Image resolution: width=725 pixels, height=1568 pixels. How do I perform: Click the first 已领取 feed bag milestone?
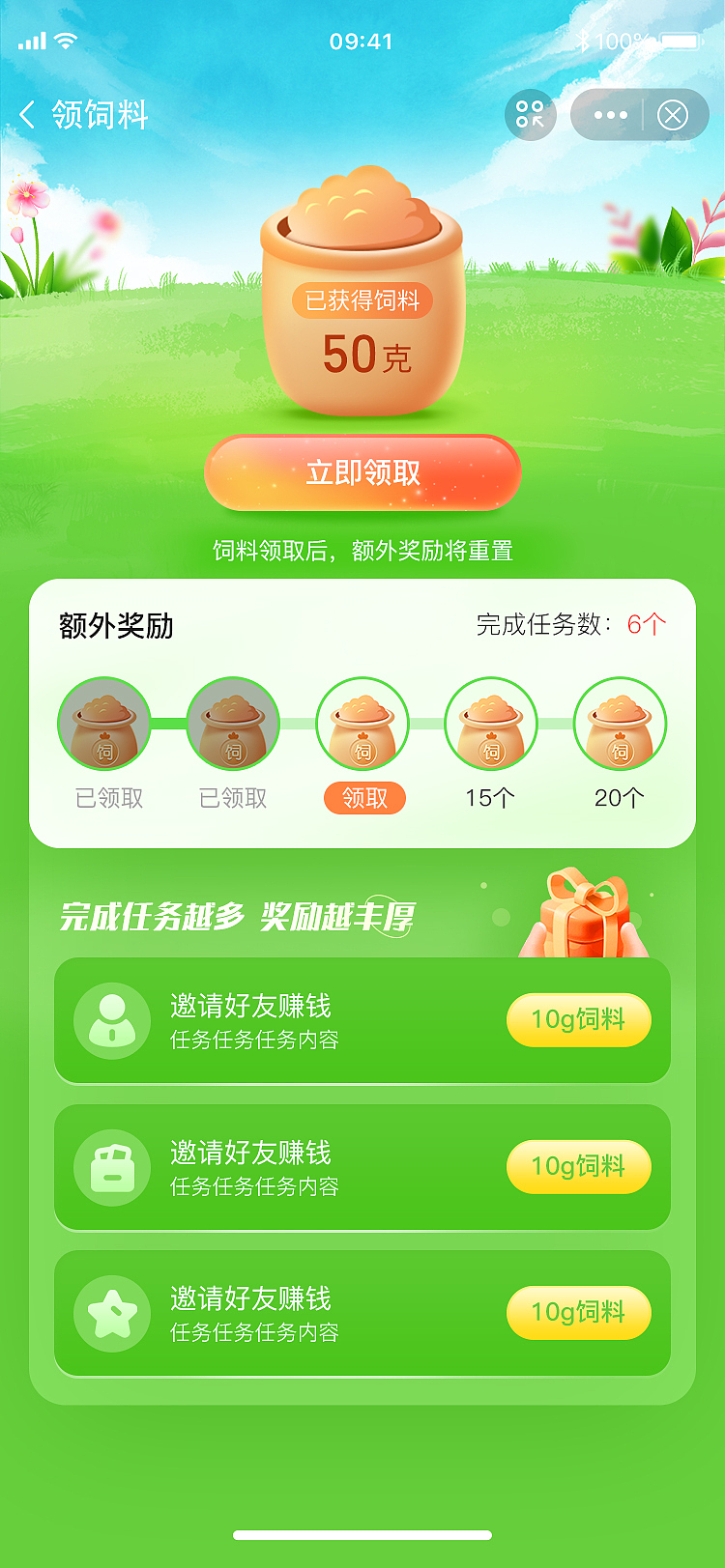tap(103, 725)
